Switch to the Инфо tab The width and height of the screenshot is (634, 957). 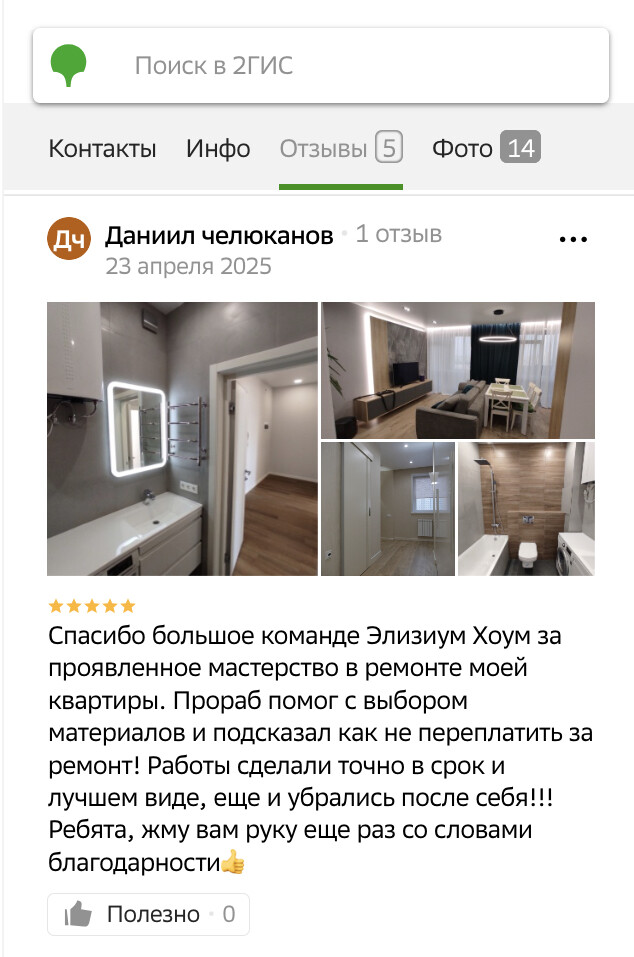coord(218,149)
